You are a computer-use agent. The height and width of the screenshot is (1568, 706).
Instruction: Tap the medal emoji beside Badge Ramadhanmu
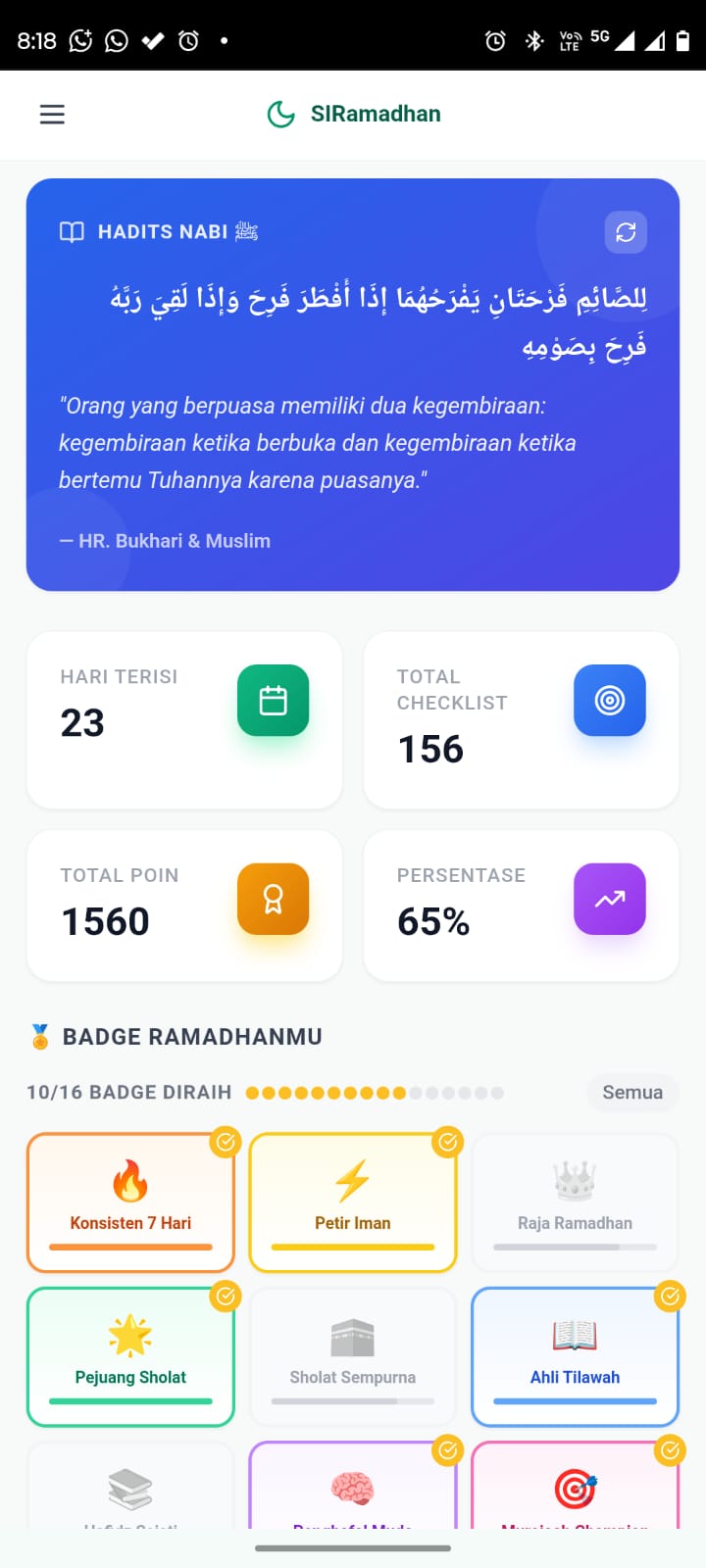pos(37,1035)
